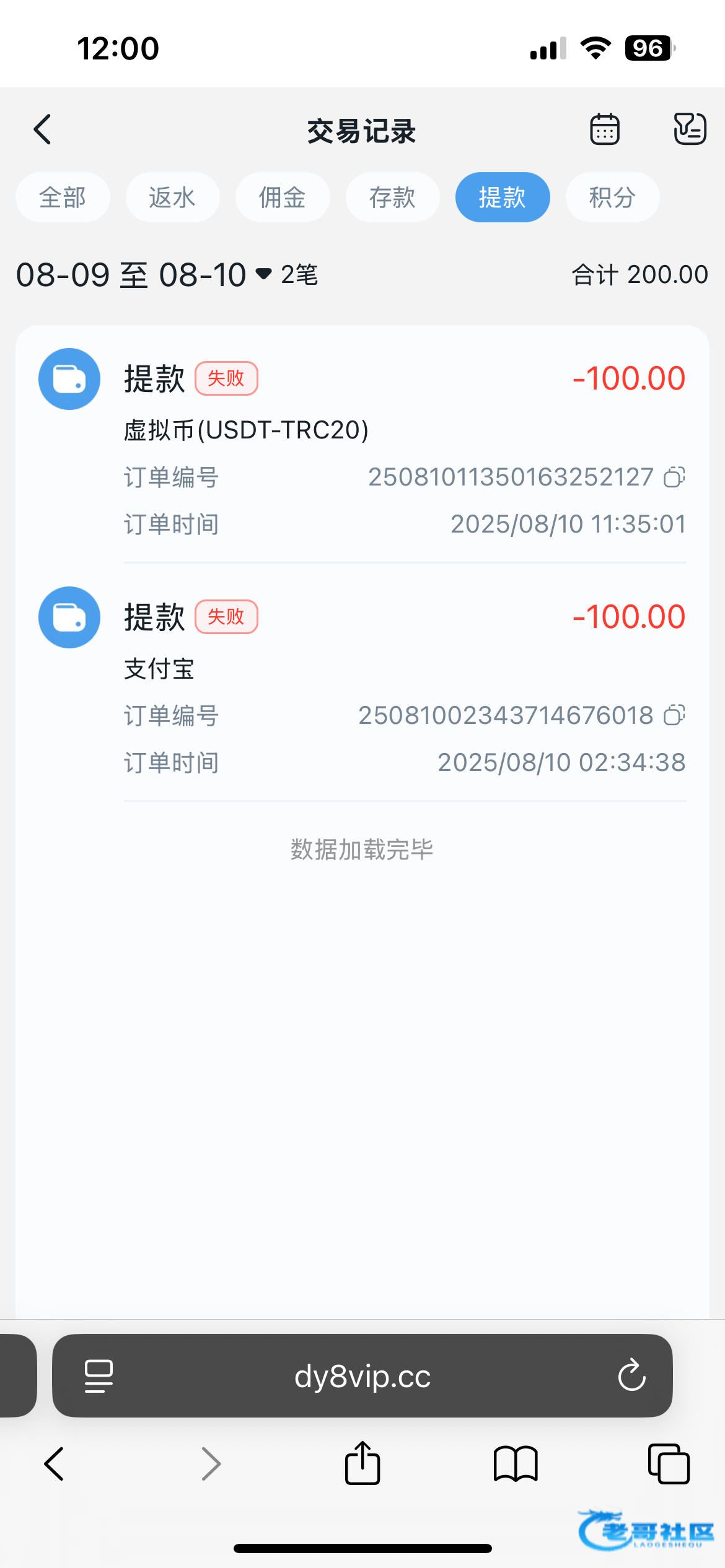Select the 返水 filter tab
The image size is (725, 1568).
click(172, 198)
